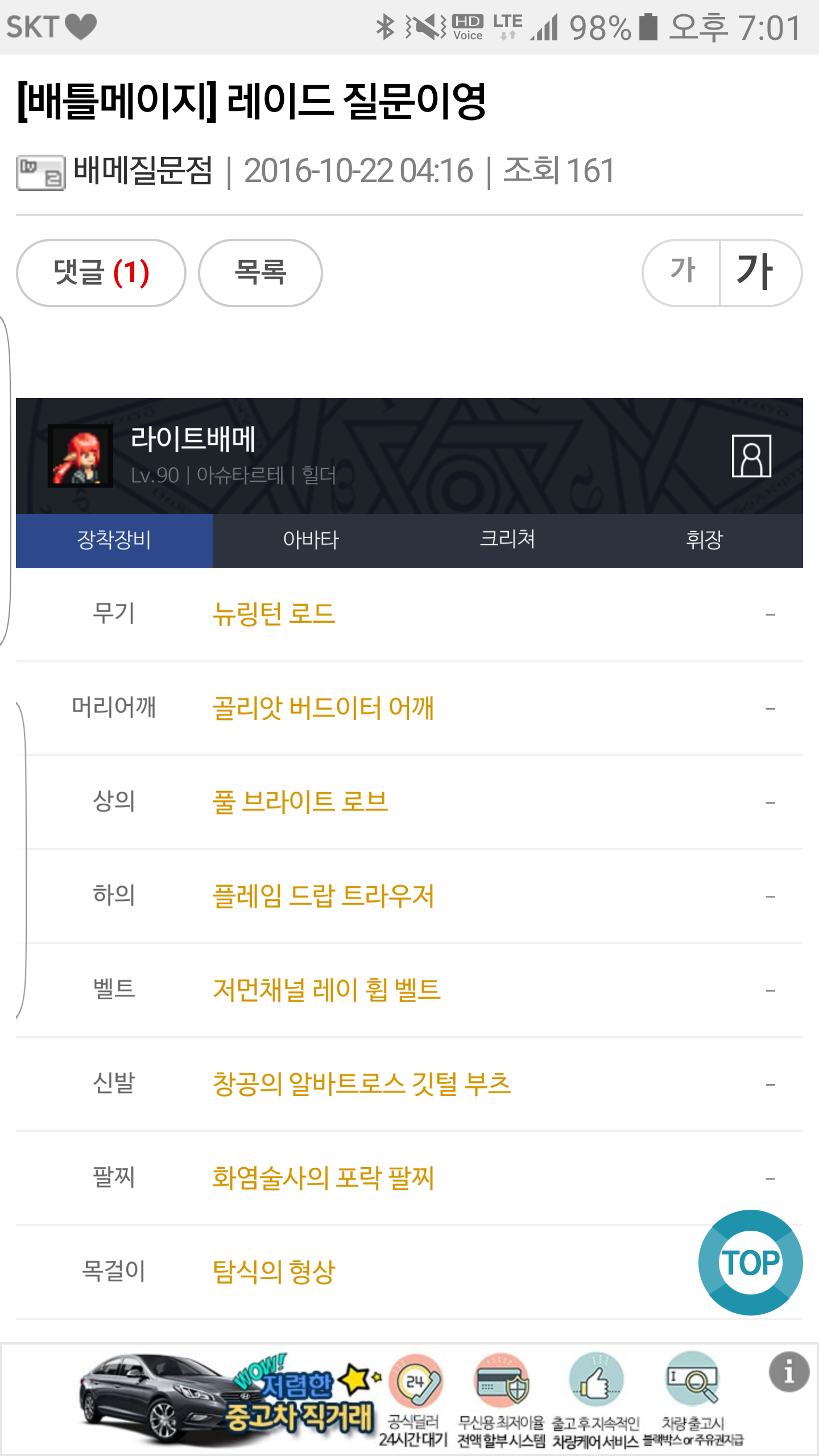Select the larger 가 font size
819x1456 pixels.
point(756,272)
